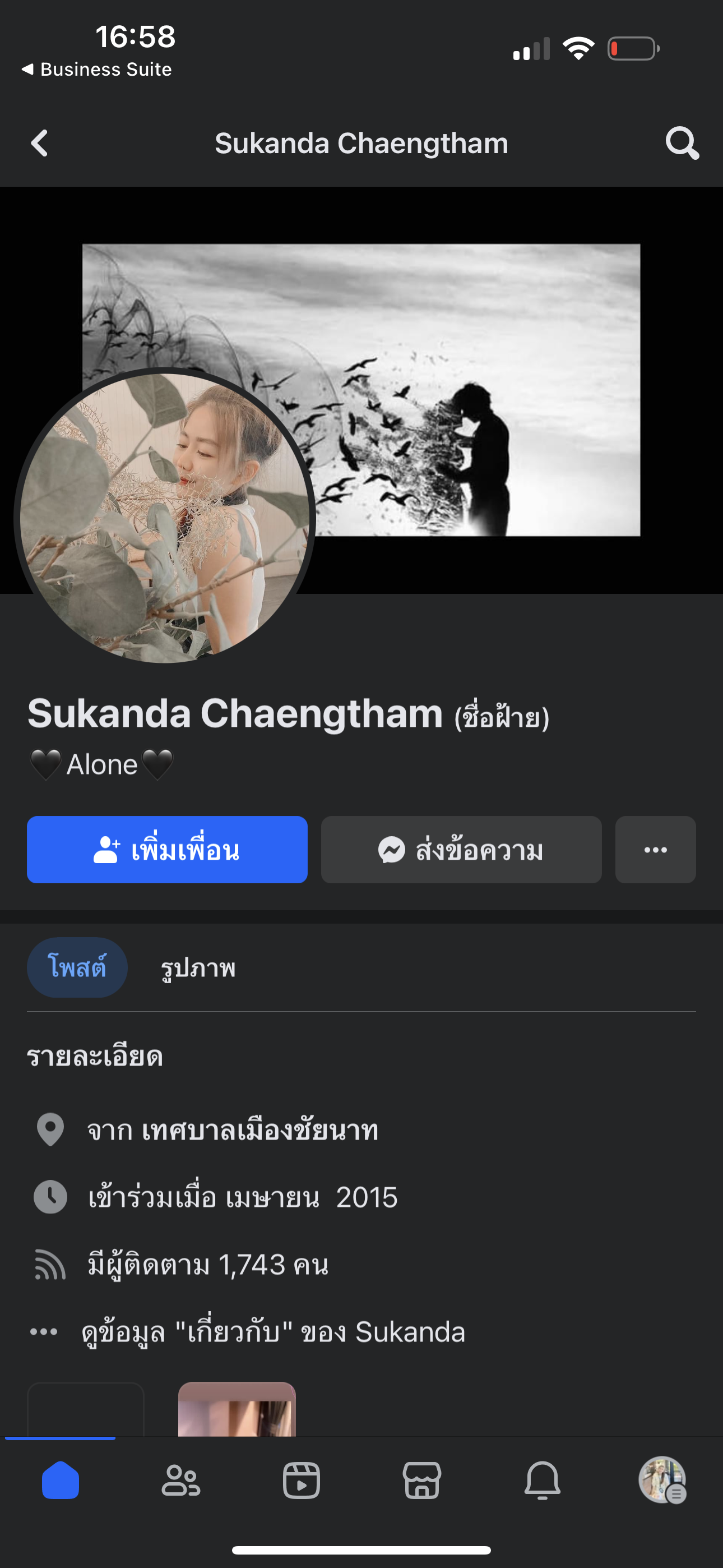Open the search magnifier icon
The image size is (723, 1568).
pyautogui.click(x=681, y=144)
